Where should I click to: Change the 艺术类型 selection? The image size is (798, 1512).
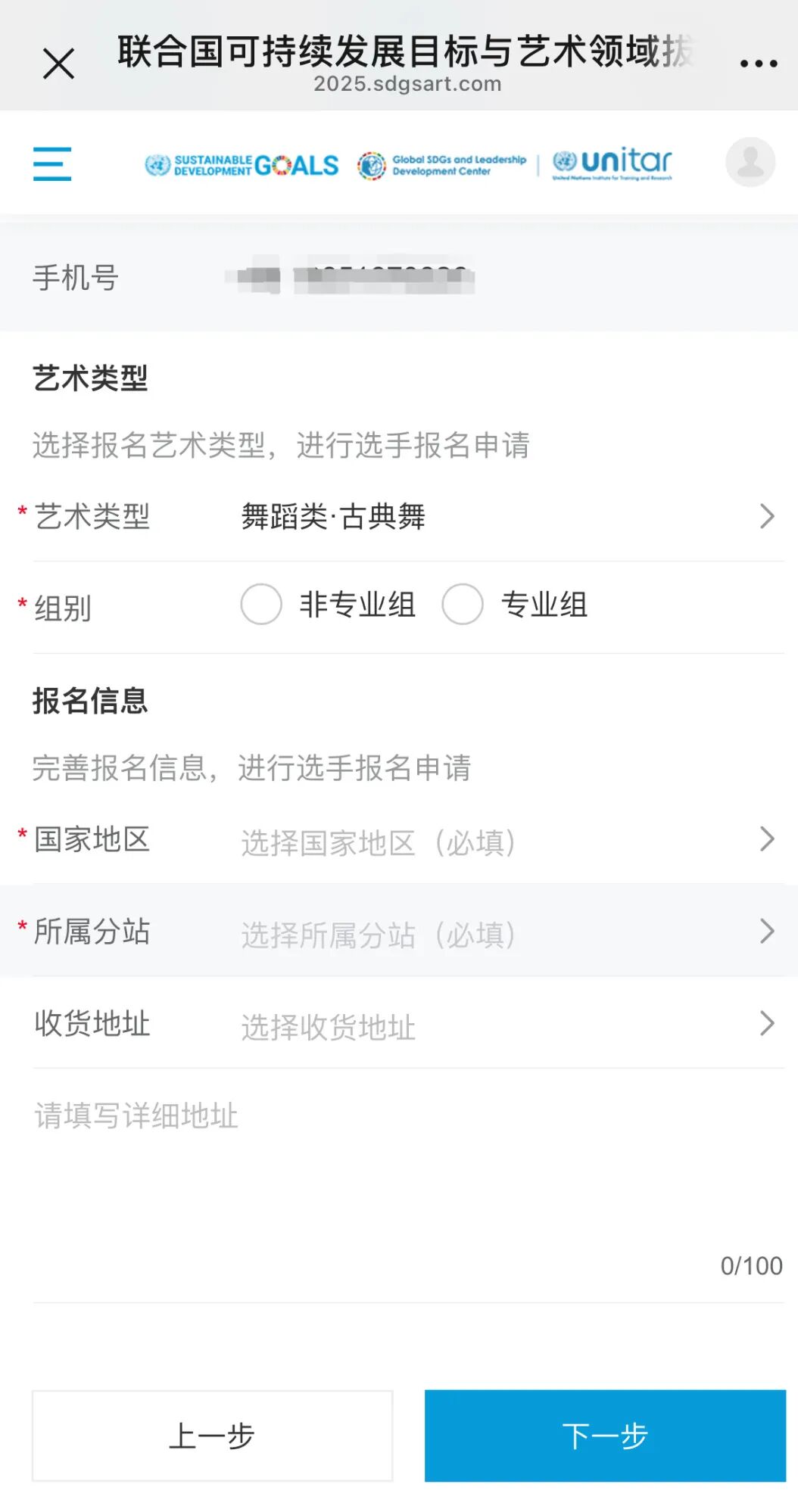[399, 517]
